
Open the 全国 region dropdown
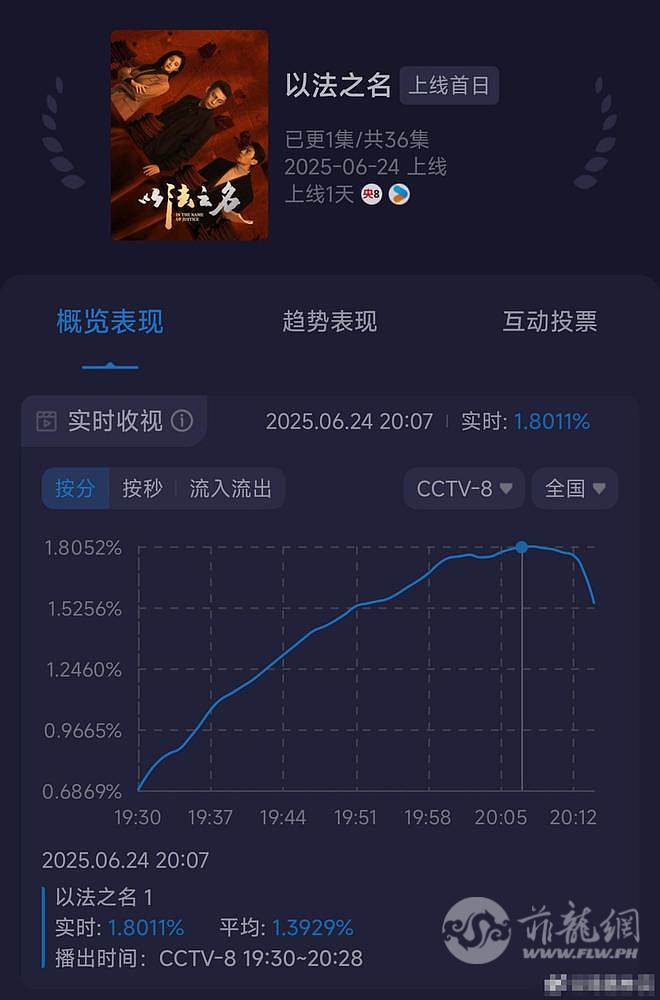point(574,489)
